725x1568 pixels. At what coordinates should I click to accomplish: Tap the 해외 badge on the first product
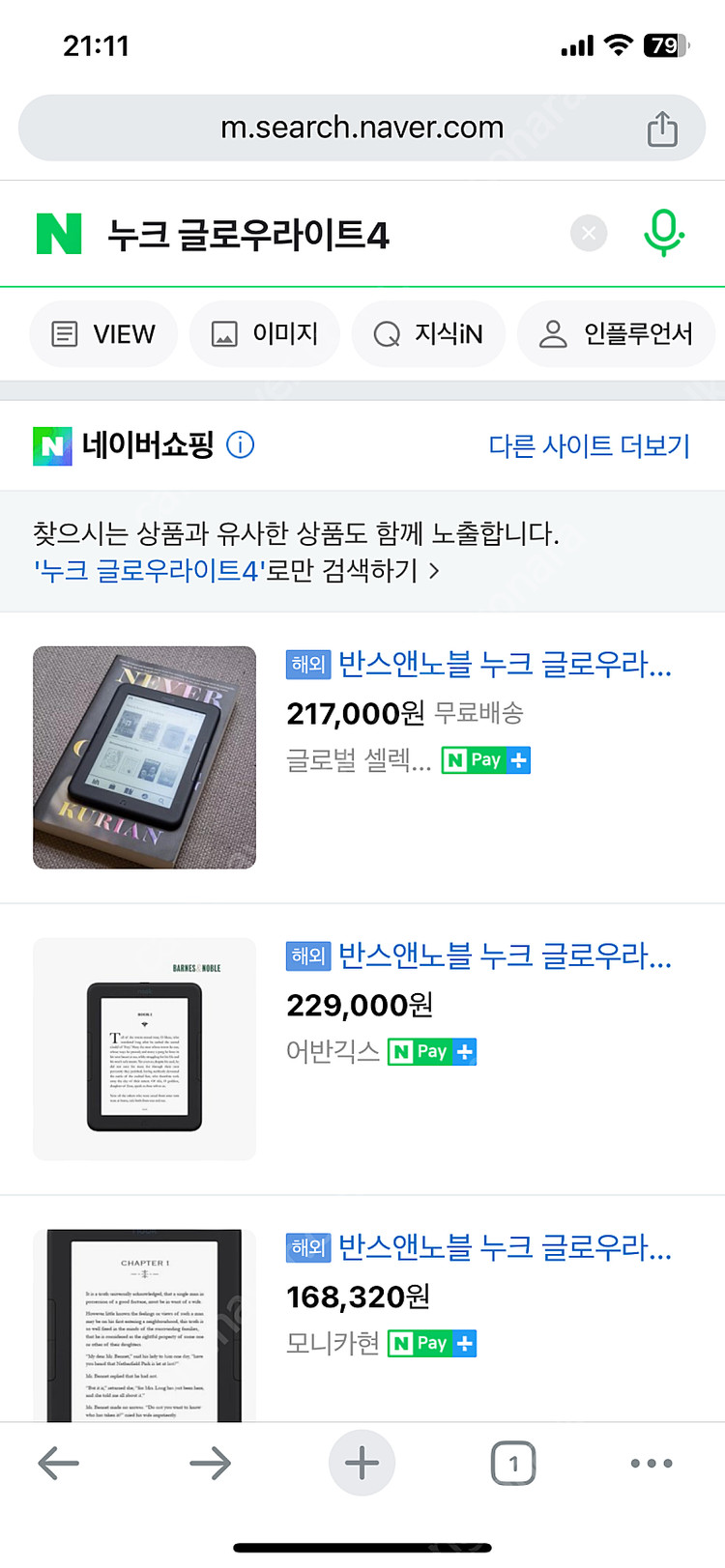tap(307, 664)
